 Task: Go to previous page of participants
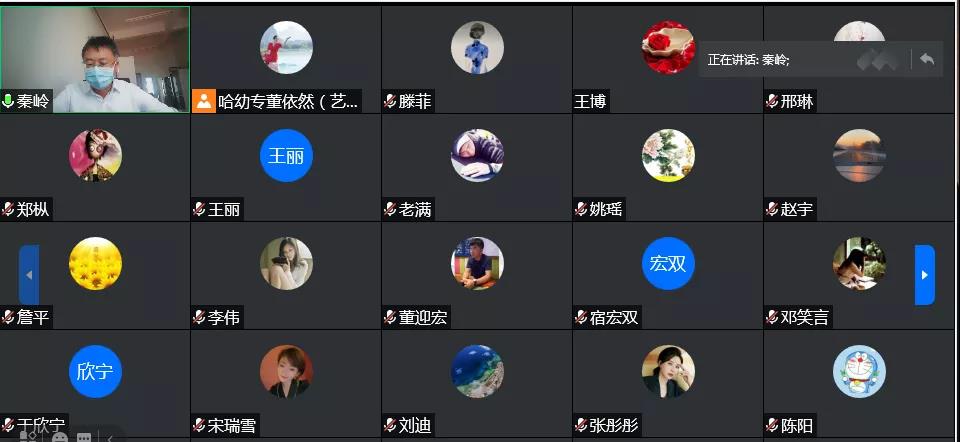[29, 275]
